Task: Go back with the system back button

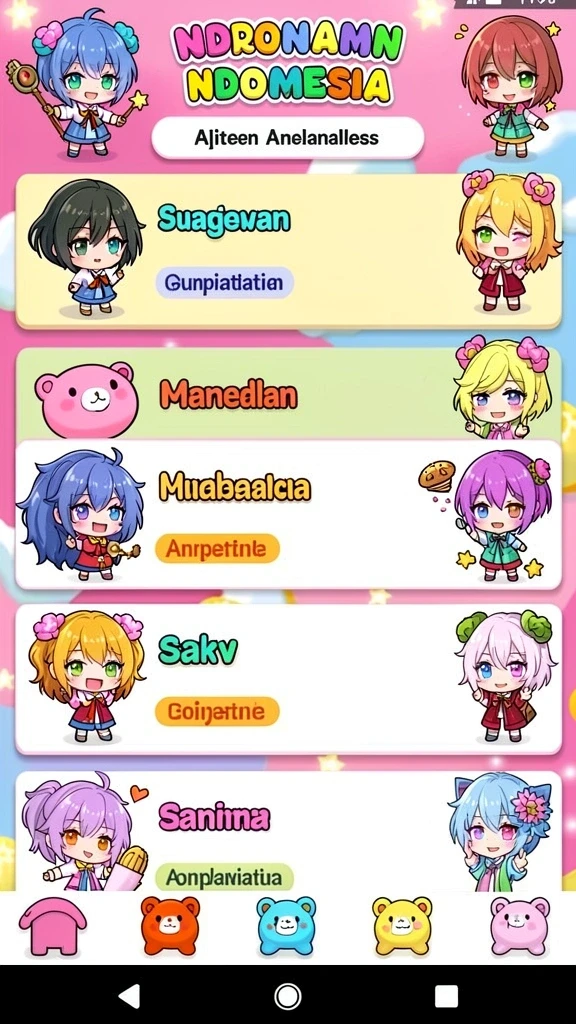Action: coord(129,996)
